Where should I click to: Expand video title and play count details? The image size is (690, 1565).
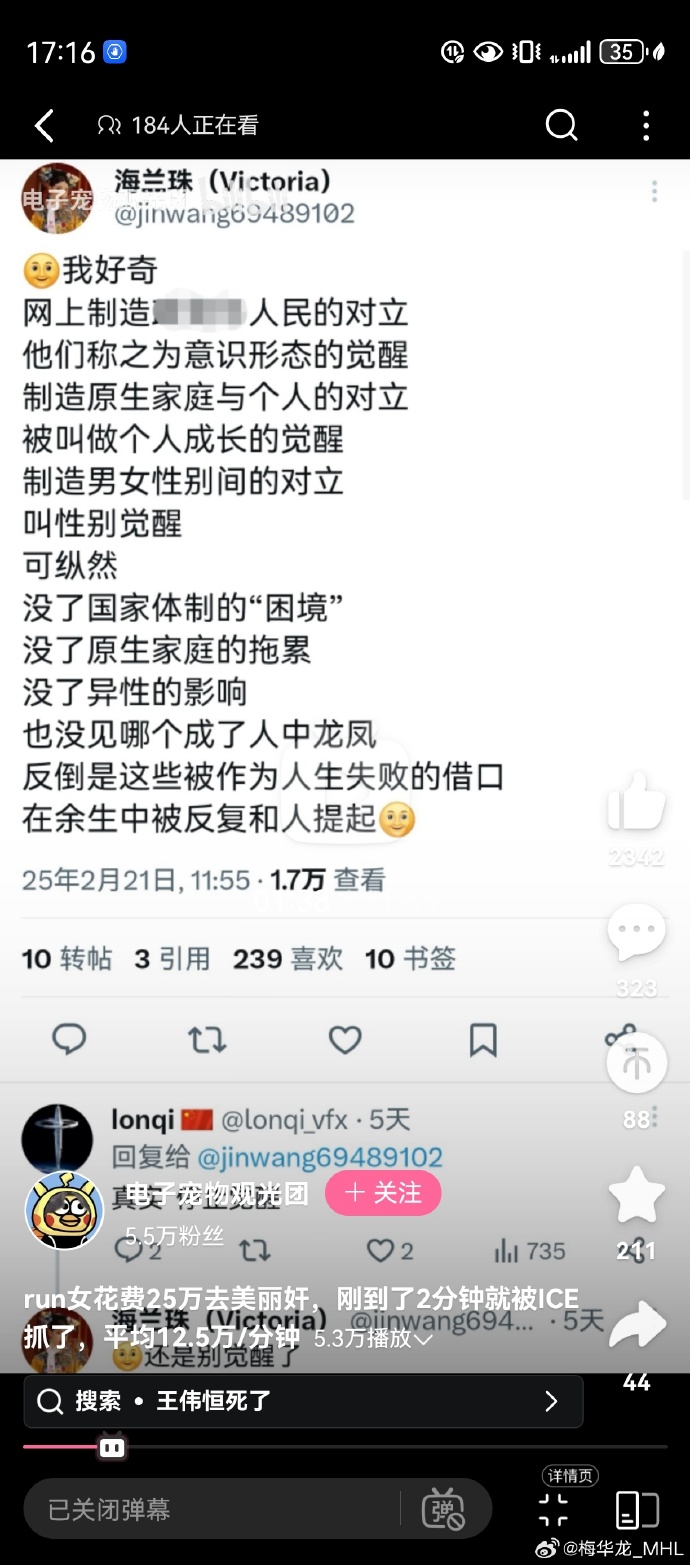click(372, 1338)
